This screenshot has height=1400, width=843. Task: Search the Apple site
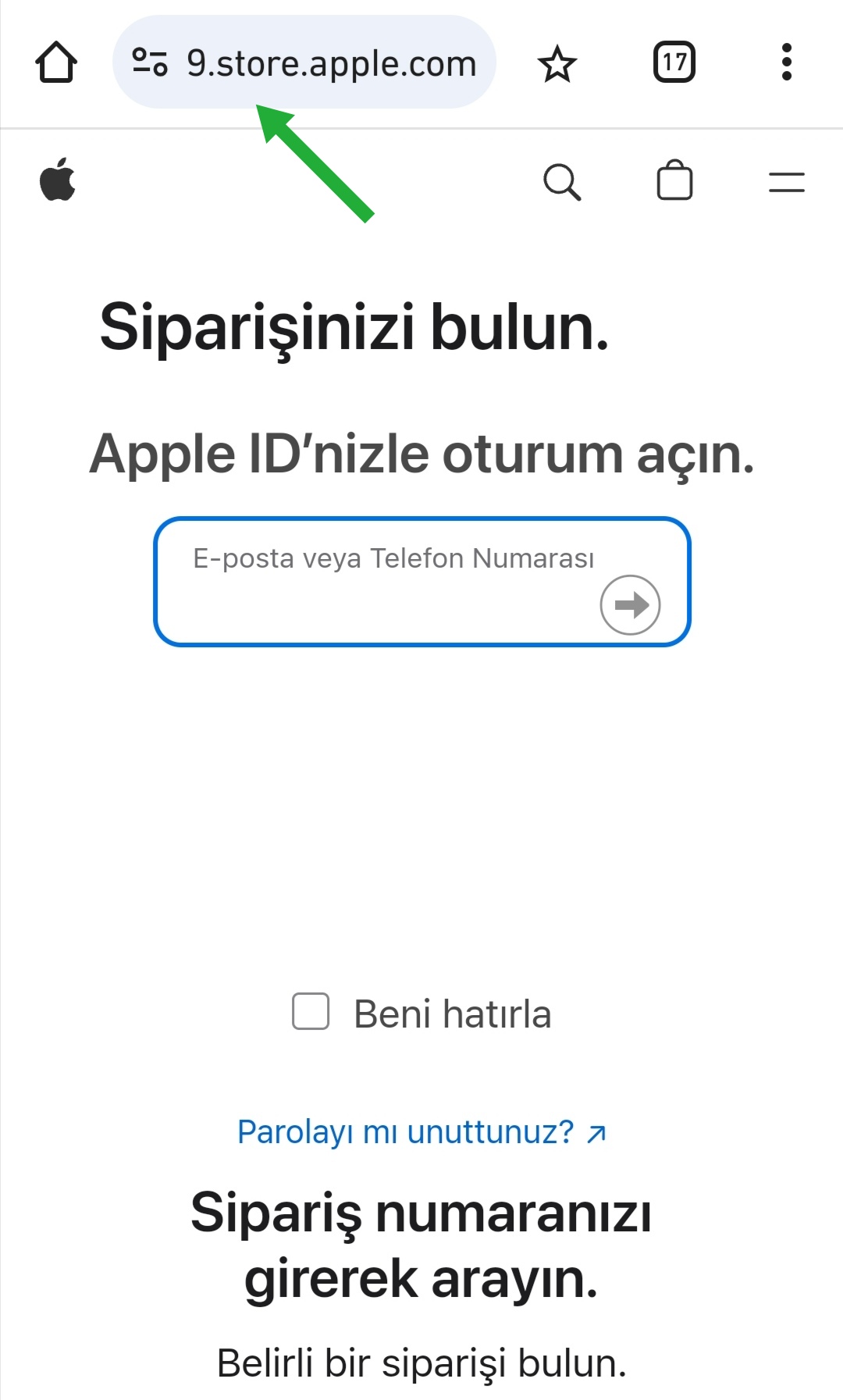562,182
